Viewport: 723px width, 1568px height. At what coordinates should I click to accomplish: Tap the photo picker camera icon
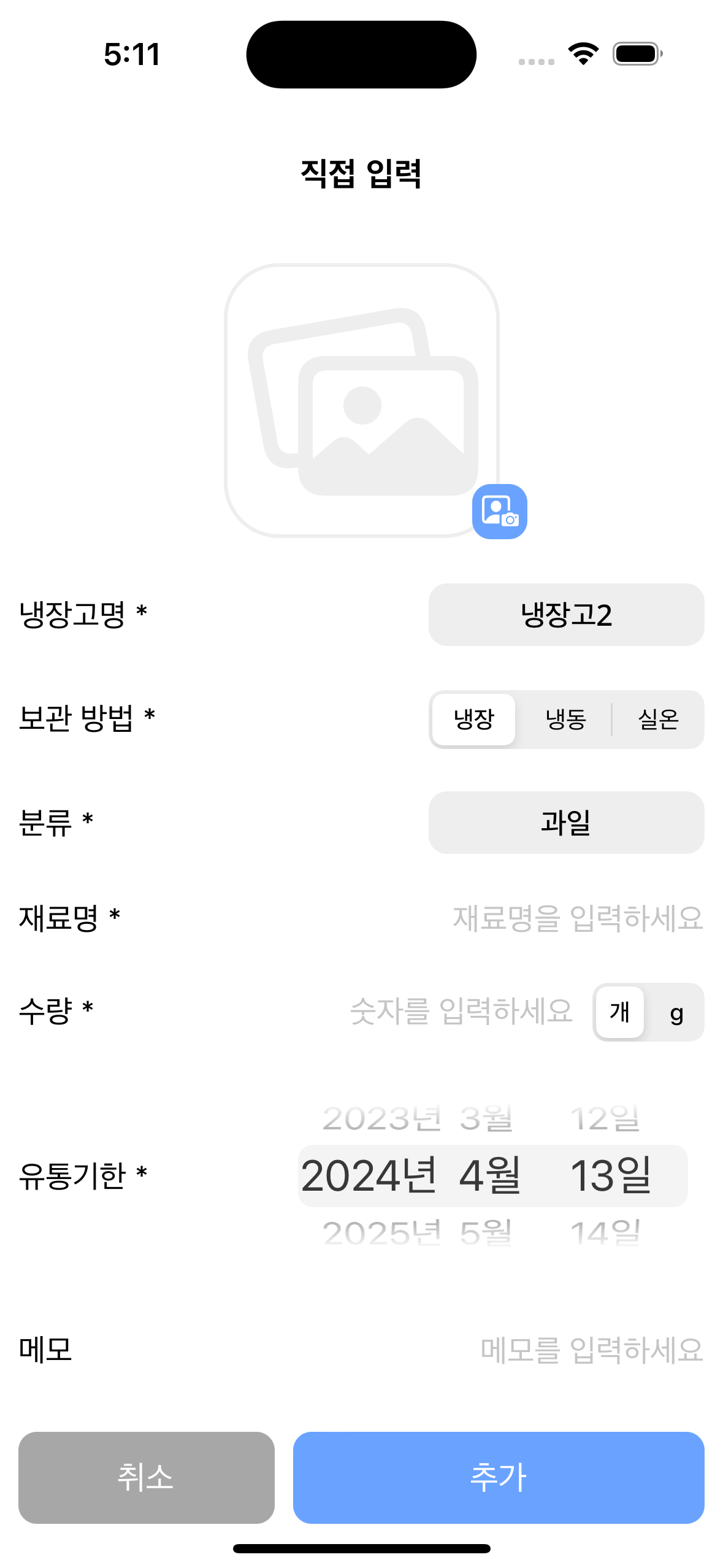[x=499, y=511]
